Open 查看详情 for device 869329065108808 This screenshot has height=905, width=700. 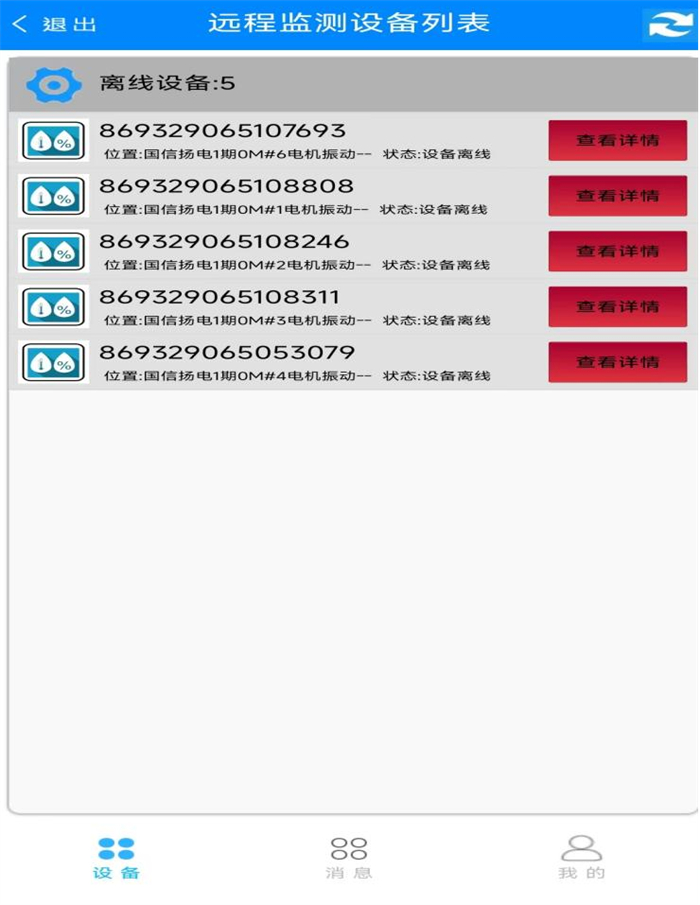[x=617, y=196]
